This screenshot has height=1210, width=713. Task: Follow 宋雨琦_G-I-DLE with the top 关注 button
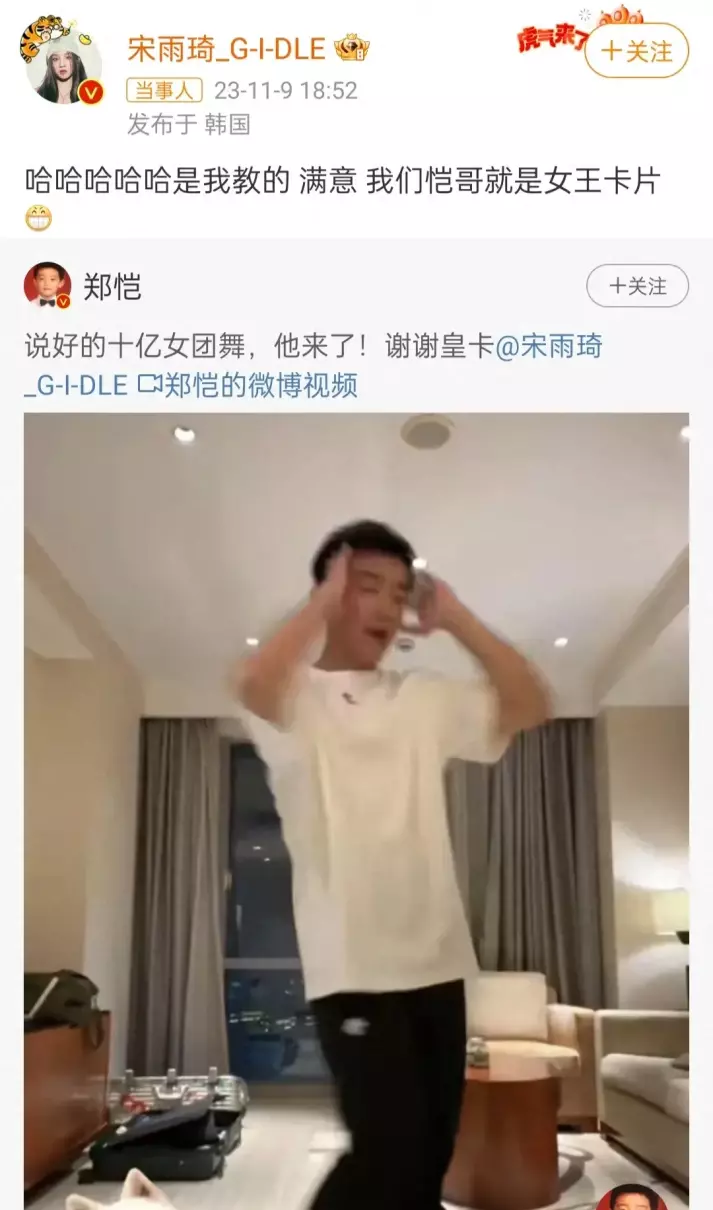tap(636, 51)
